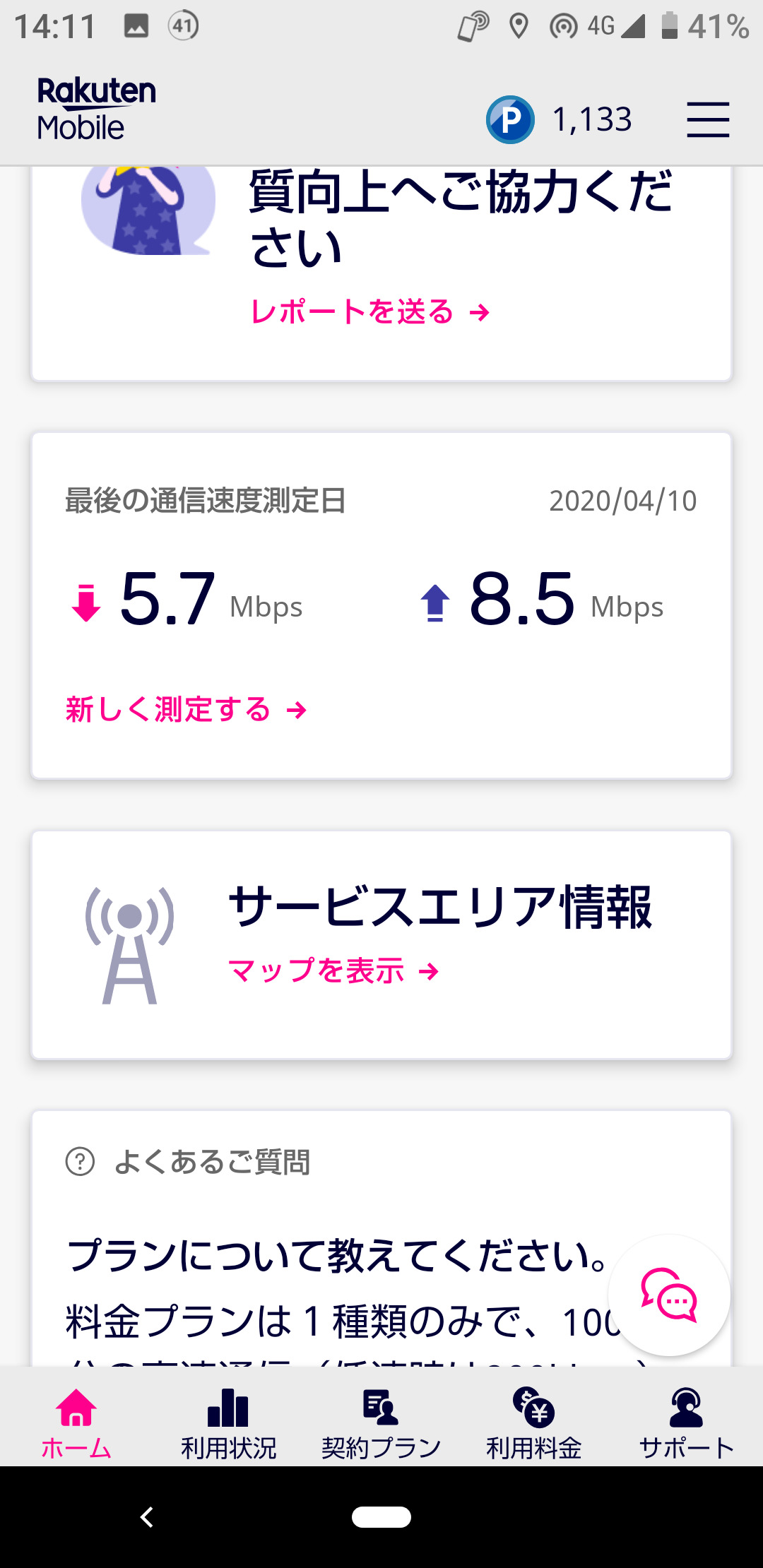The height and width of the screenshot is (1568, 763).
Task: Open the hamburger menu
Action: point(708,119)
